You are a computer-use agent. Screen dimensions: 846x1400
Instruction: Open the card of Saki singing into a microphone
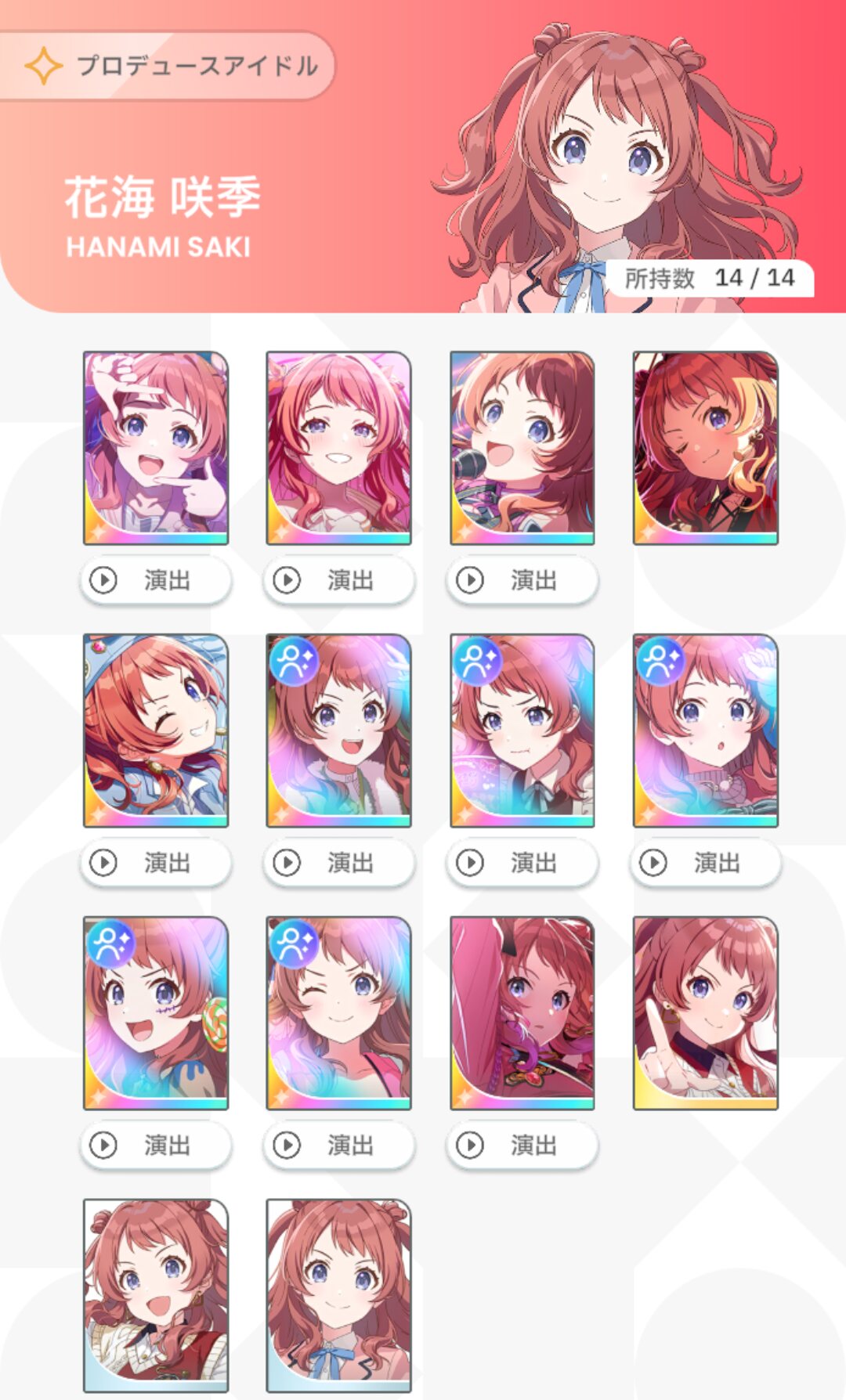click(522, 448)
